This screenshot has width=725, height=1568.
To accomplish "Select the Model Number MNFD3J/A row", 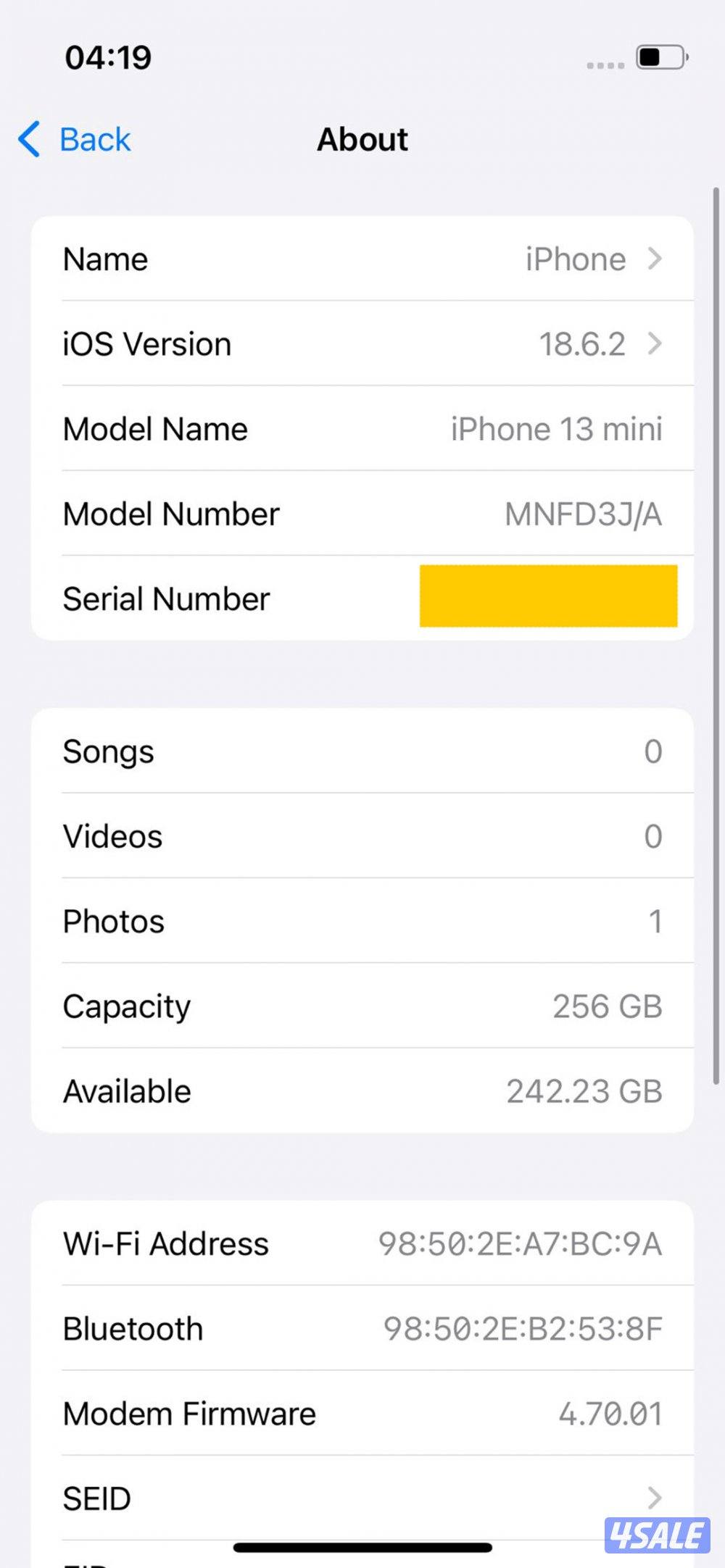I will pos(362,514).
